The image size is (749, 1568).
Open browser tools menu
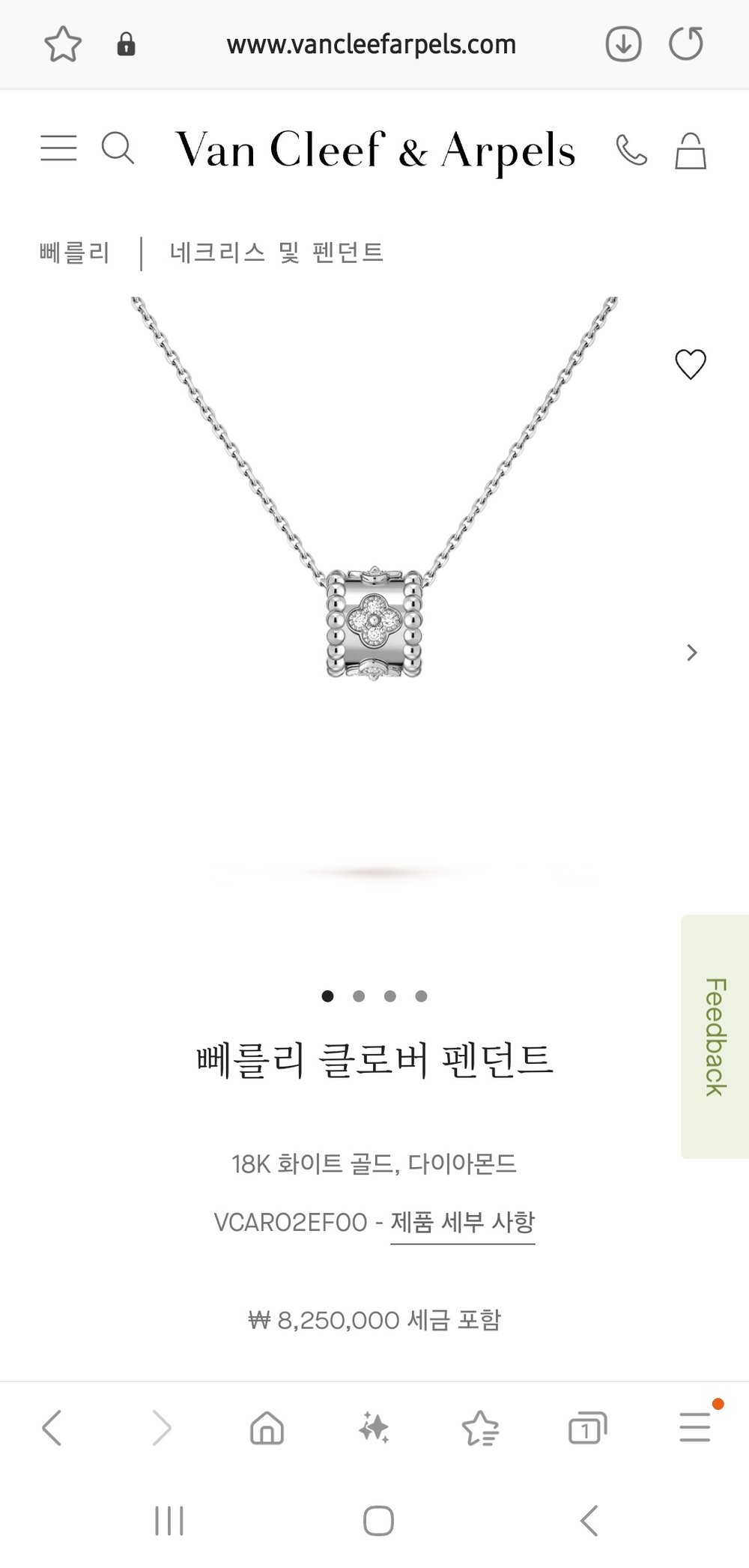tap(694, 1427)
